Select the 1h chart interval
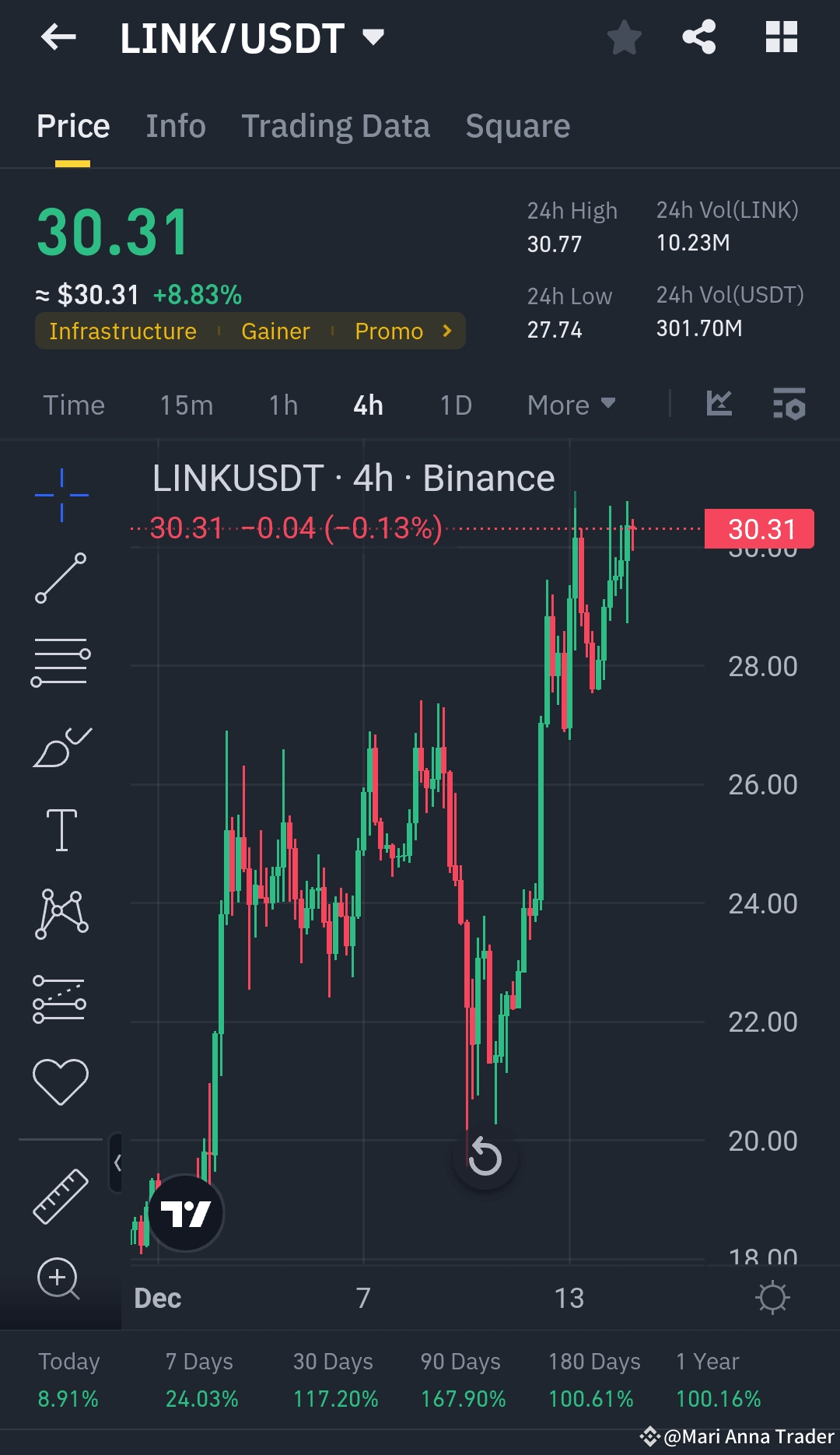 click(283, 405)
